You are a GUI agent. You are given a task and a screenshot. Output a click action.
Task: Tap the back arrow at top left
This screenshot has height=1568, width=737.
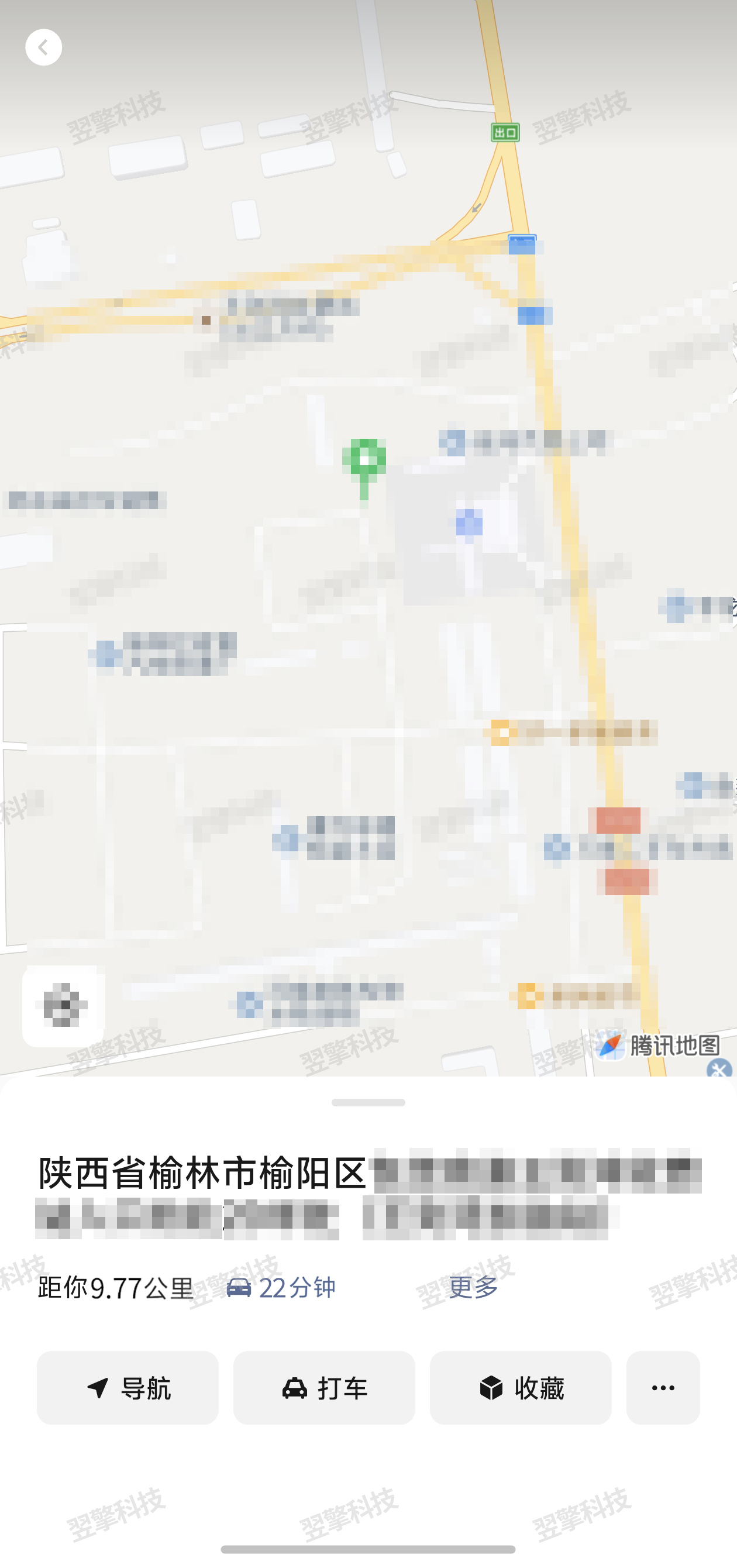pyautogui.click(x=43, y=46)
